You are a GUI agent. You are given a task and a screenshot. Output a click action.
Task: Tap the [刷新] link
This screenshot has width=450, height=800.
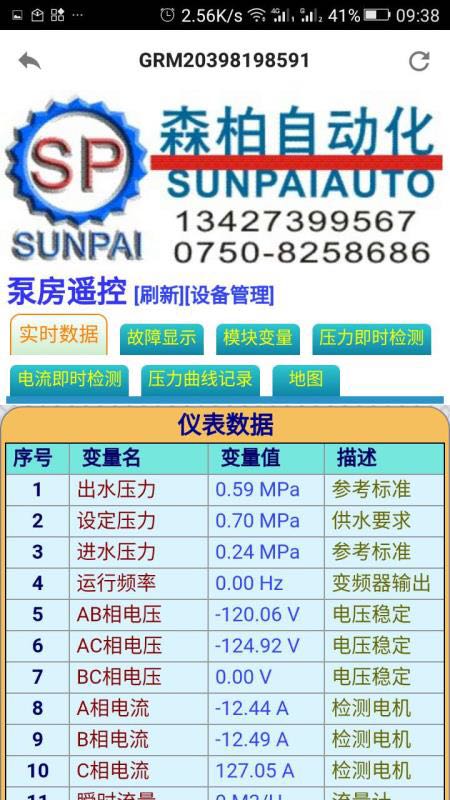pos(158,295)
